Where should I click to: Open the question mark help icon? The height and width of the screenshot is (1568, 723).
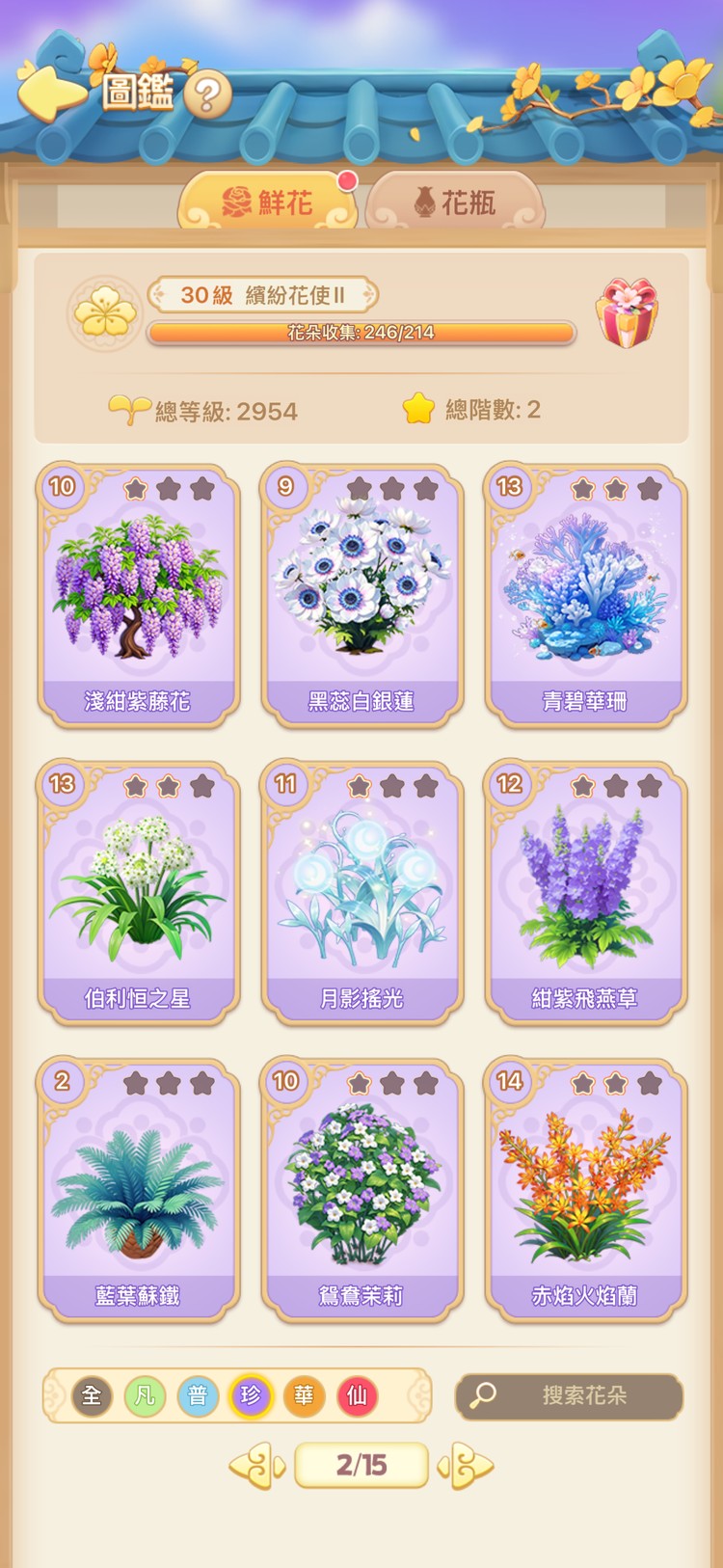click(207, 95)
